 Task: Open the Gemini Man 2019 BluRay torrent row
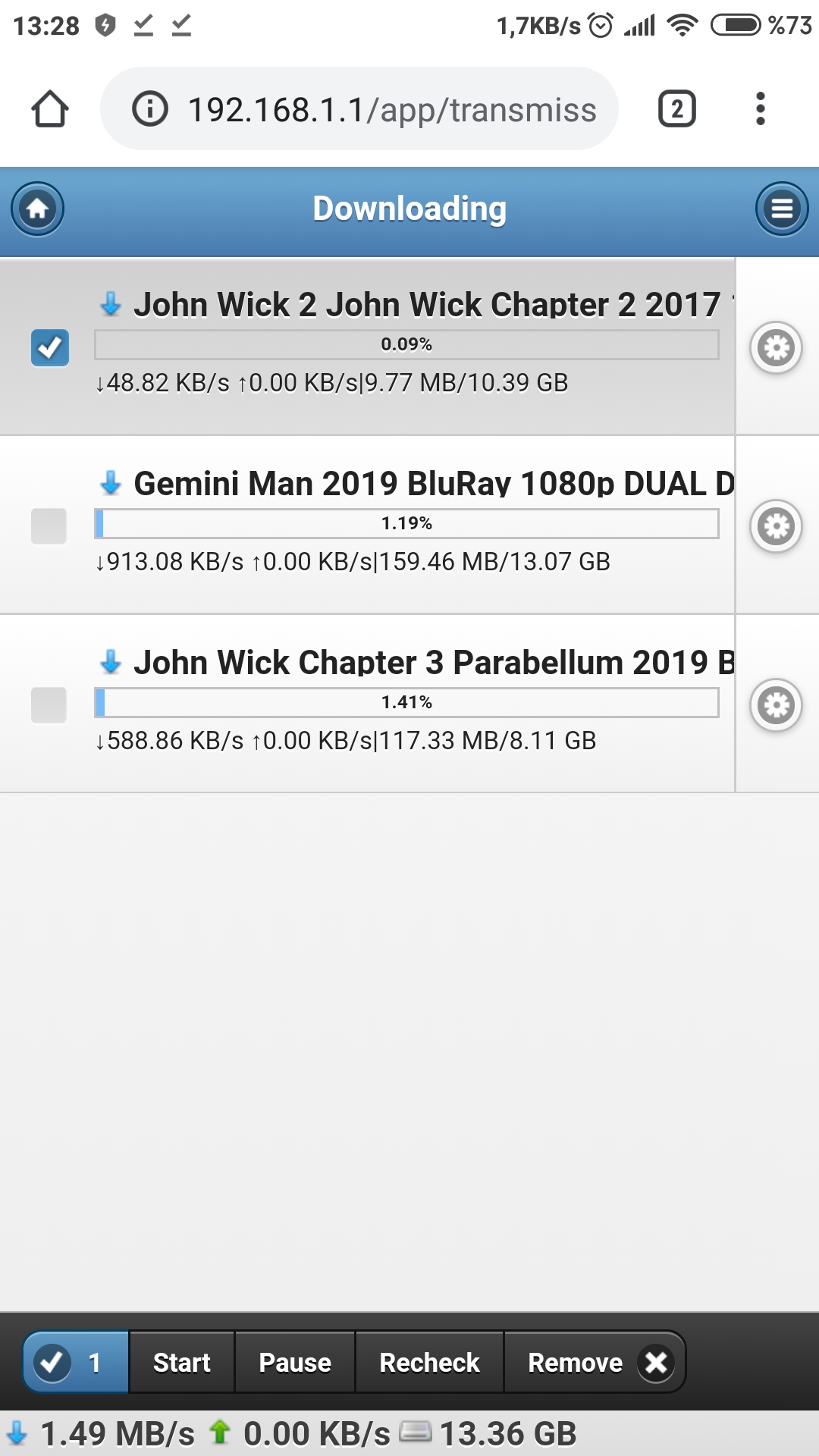pos(368,525)
